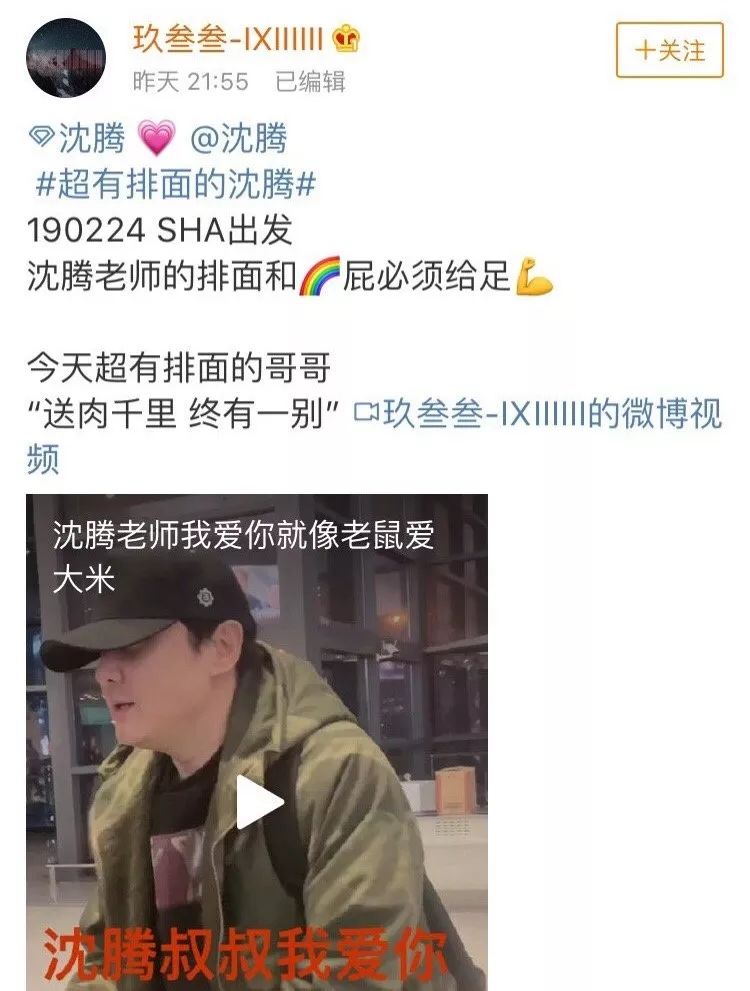Open the poster's profile avatar
Screen dimensions: 750x991
click(x=66, y=58)
